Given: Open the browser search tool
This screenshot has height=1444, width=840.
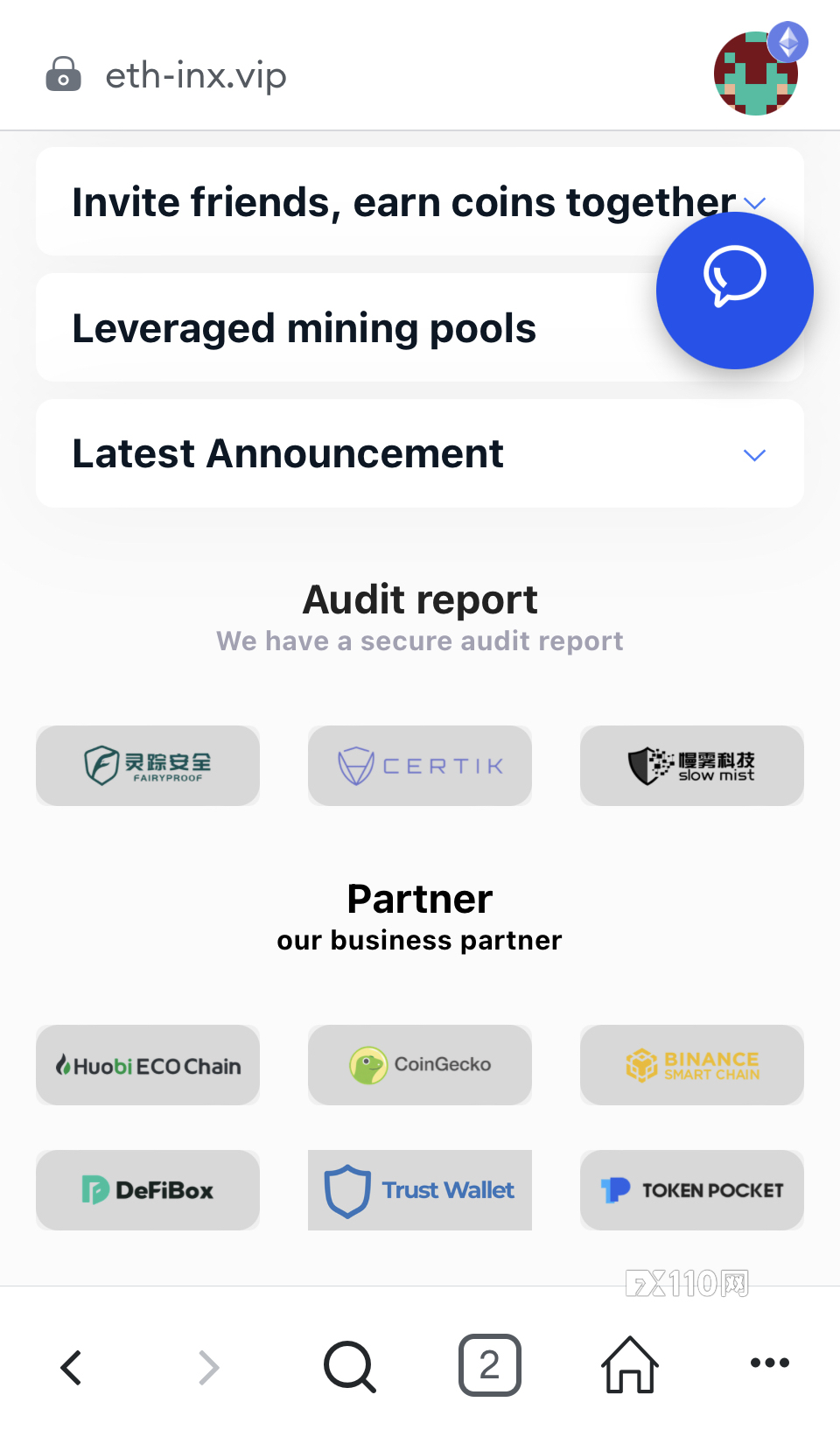Looking at the screenshot, I should tap(349, 1366).
